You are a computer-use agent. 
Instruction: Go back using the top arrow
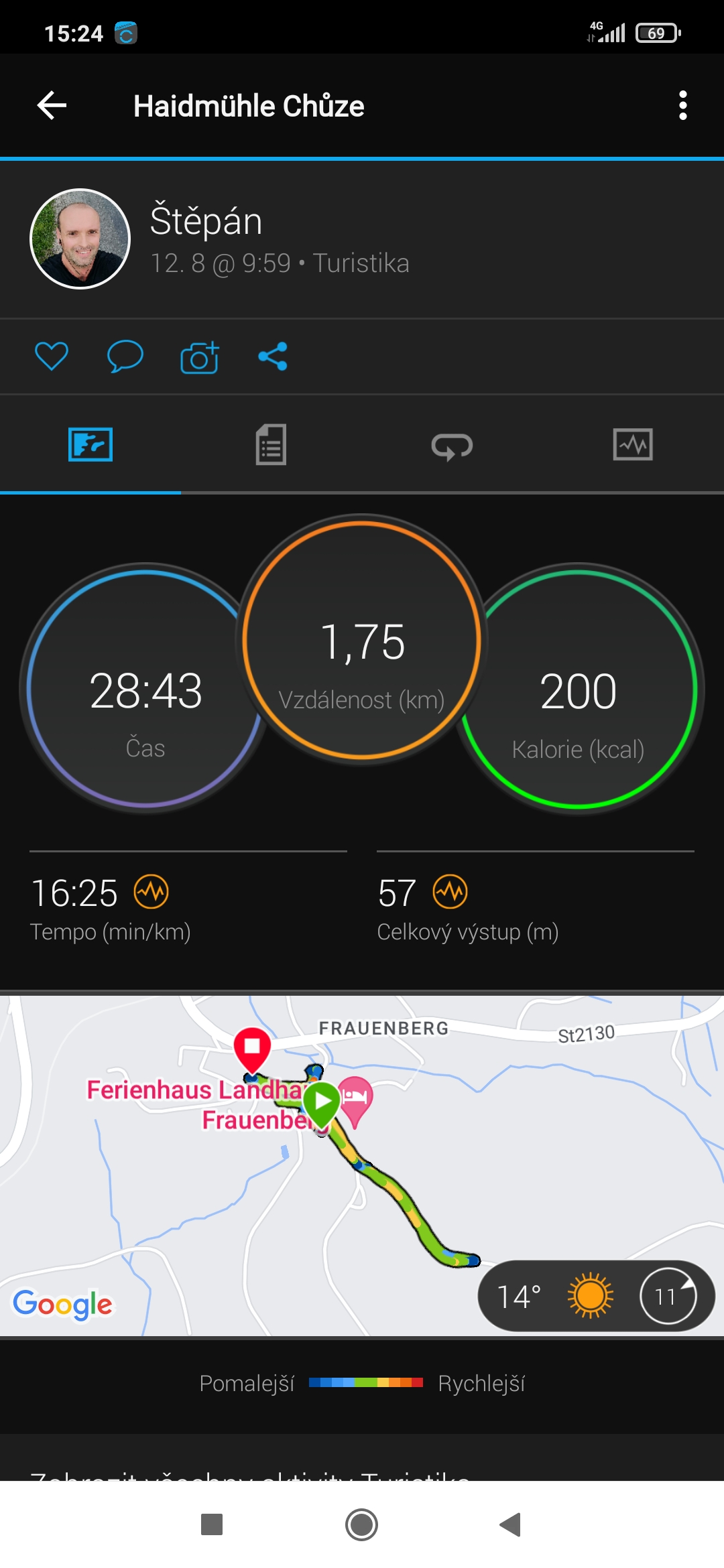(52, 106)
